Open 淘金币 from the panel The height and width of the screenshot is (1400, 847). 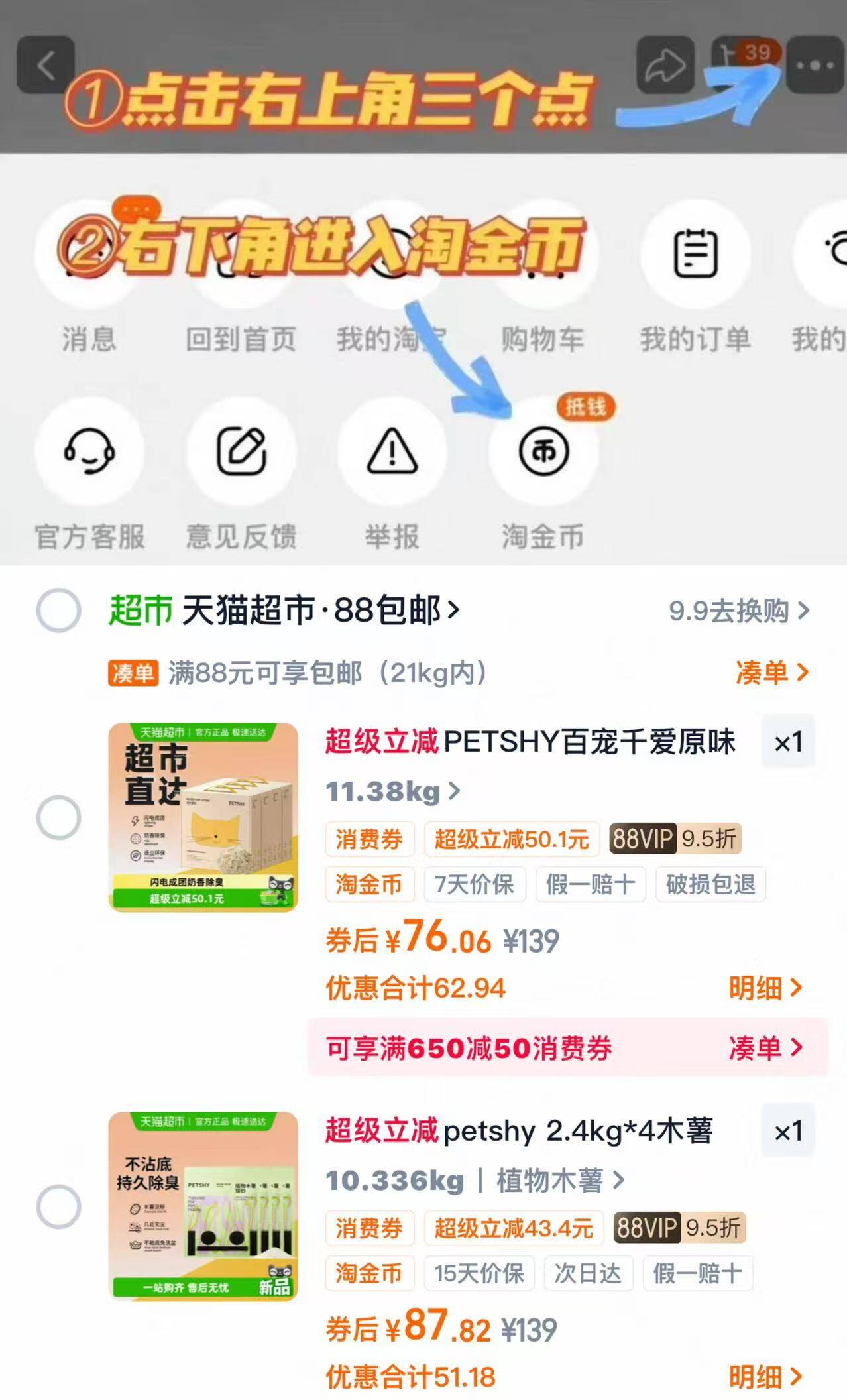coord(542,451)
